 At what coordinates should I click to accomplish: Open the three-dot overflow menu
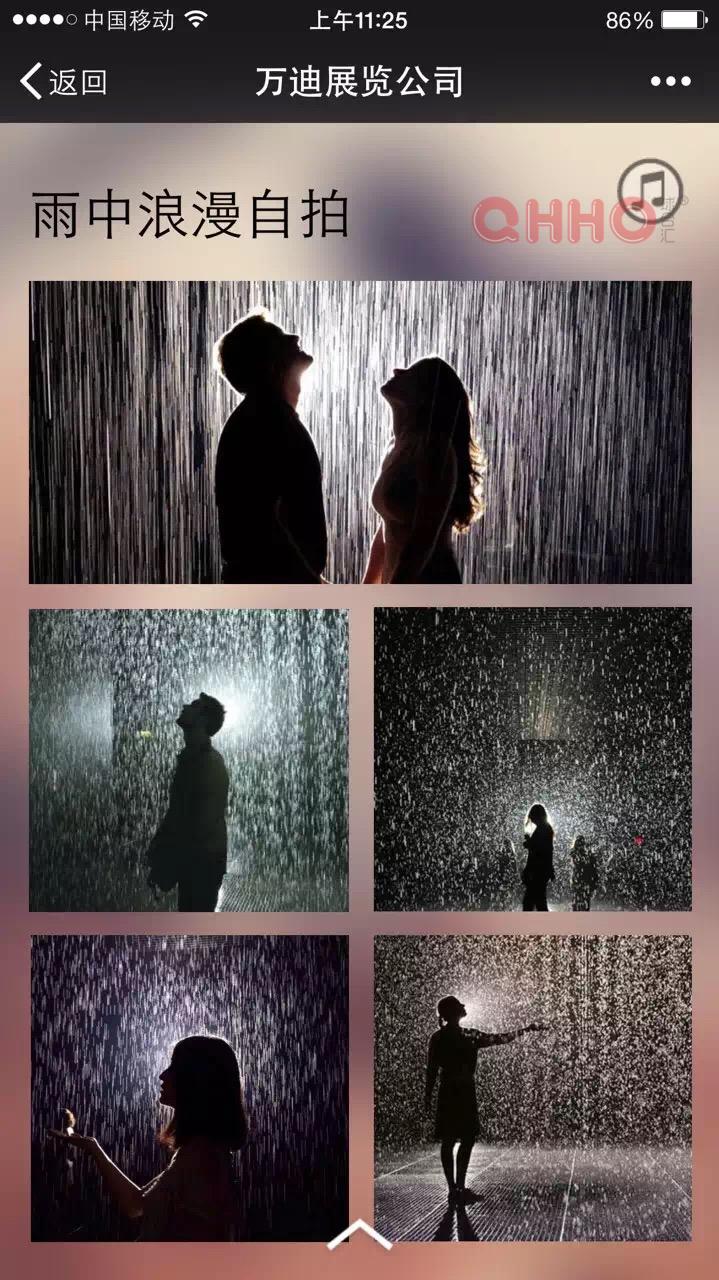click(670, 82)
